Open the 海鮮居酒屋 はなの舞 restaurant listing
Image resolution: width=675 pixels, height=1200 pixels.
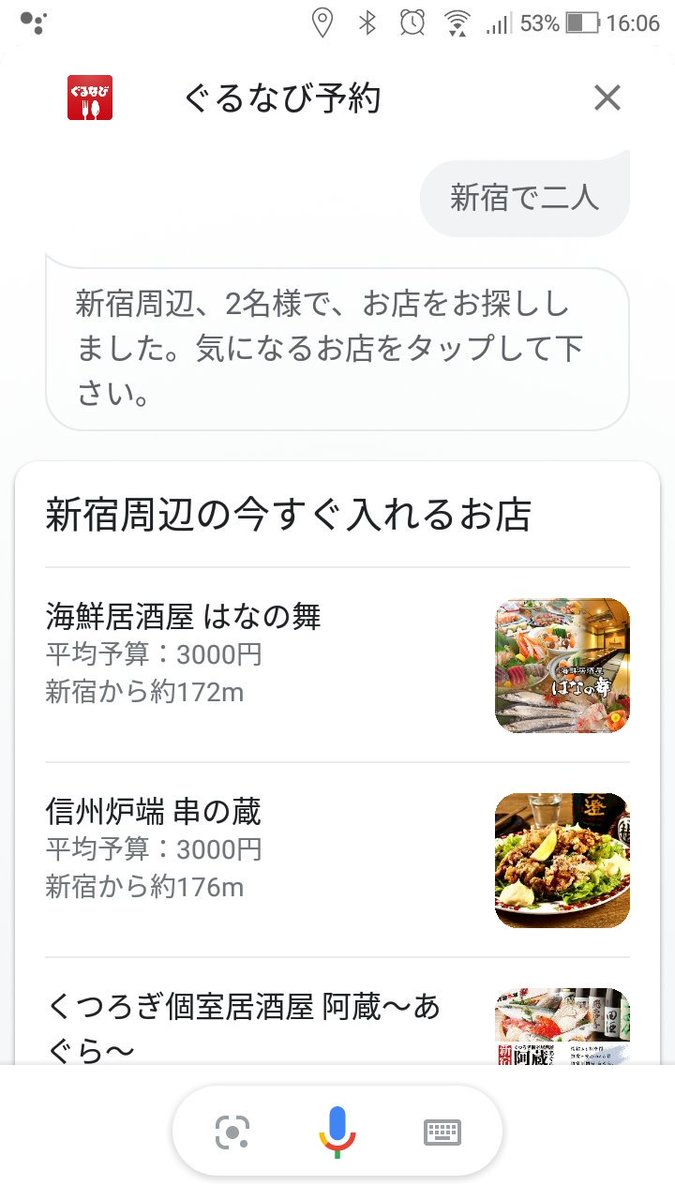pyautogui.click(x=338, y=665)
